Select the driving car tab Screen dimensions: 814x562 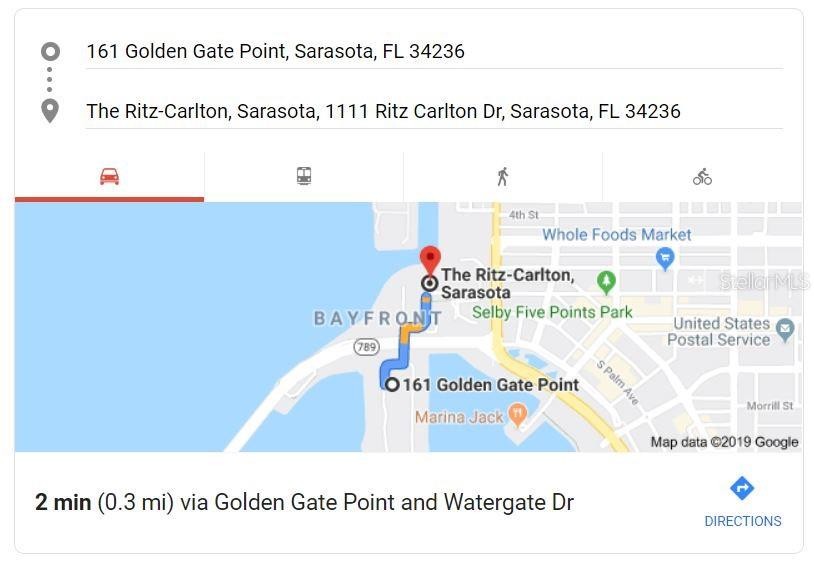pos(109,177)
